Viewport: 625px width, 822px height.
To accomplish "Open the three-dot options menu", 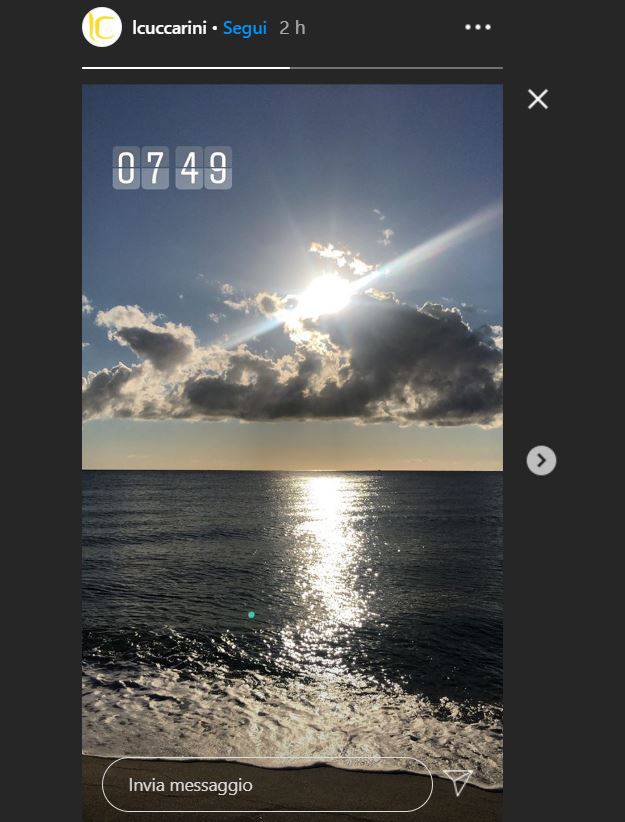I will [x=478, y=28].
